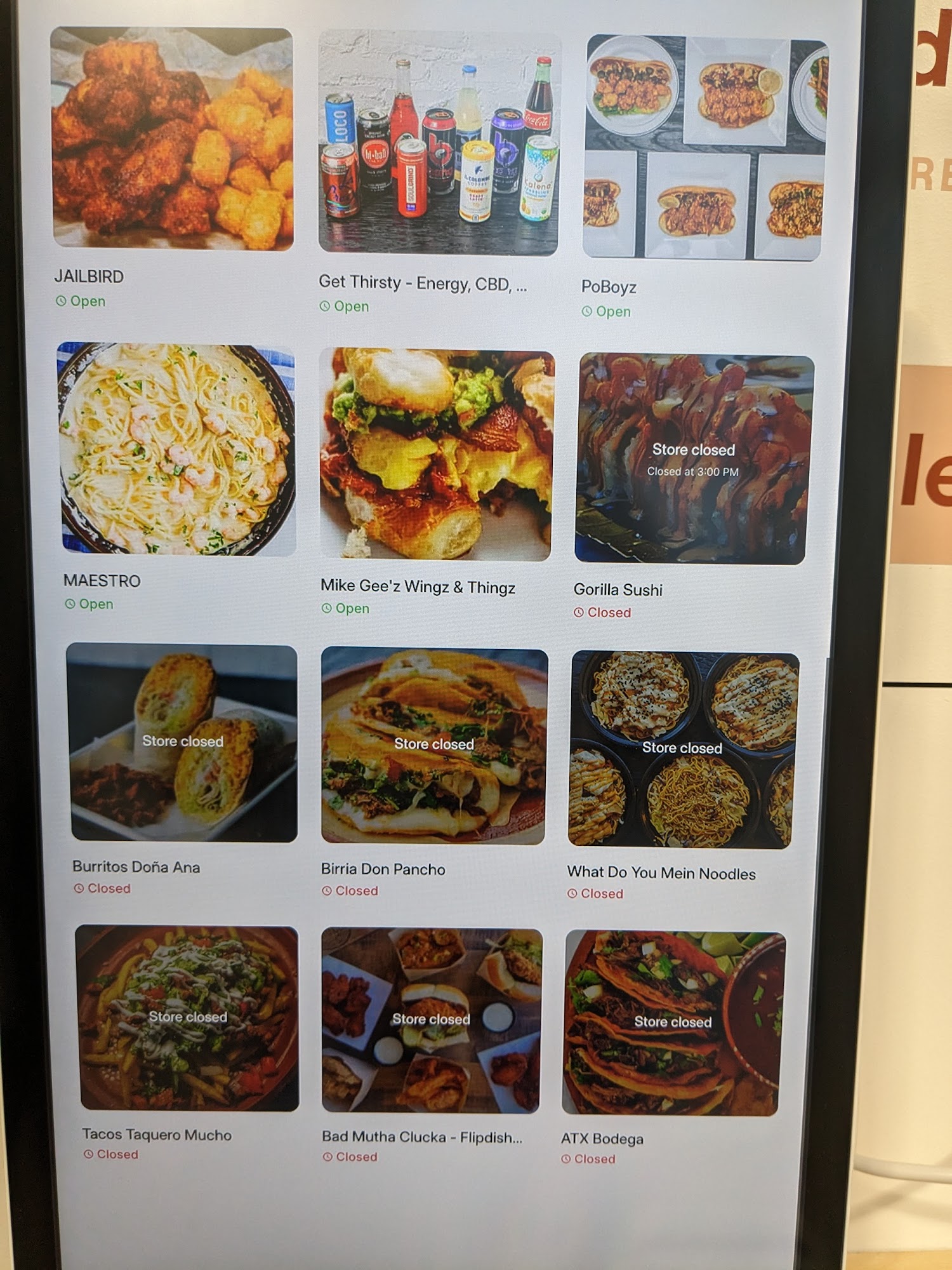View Tacos Taquero Mucho store

pos(188,1019)
